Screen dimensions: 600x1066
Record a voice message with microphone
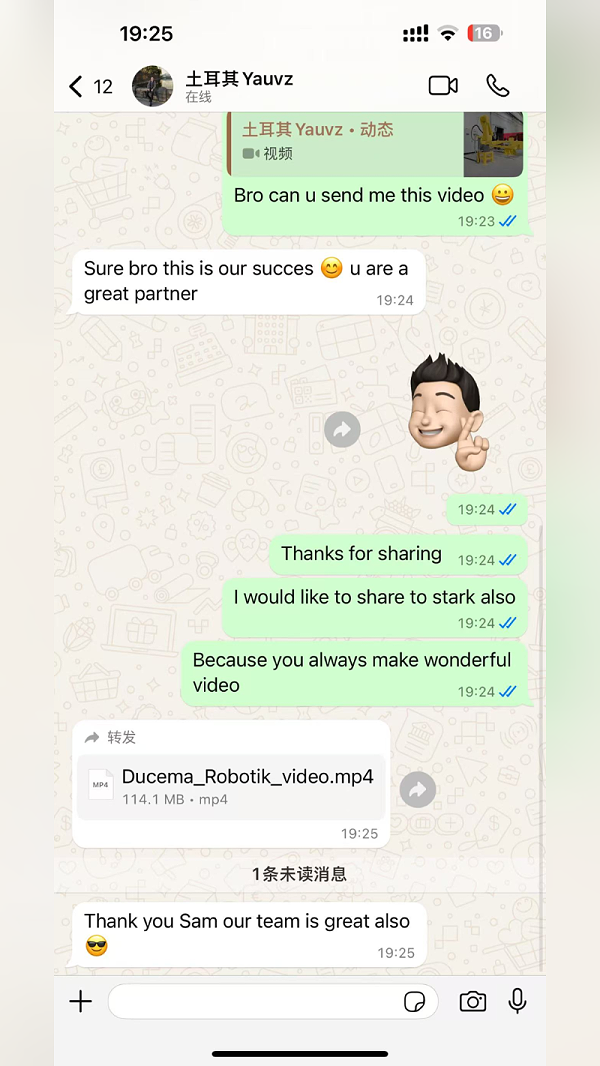pos(517,1001)
